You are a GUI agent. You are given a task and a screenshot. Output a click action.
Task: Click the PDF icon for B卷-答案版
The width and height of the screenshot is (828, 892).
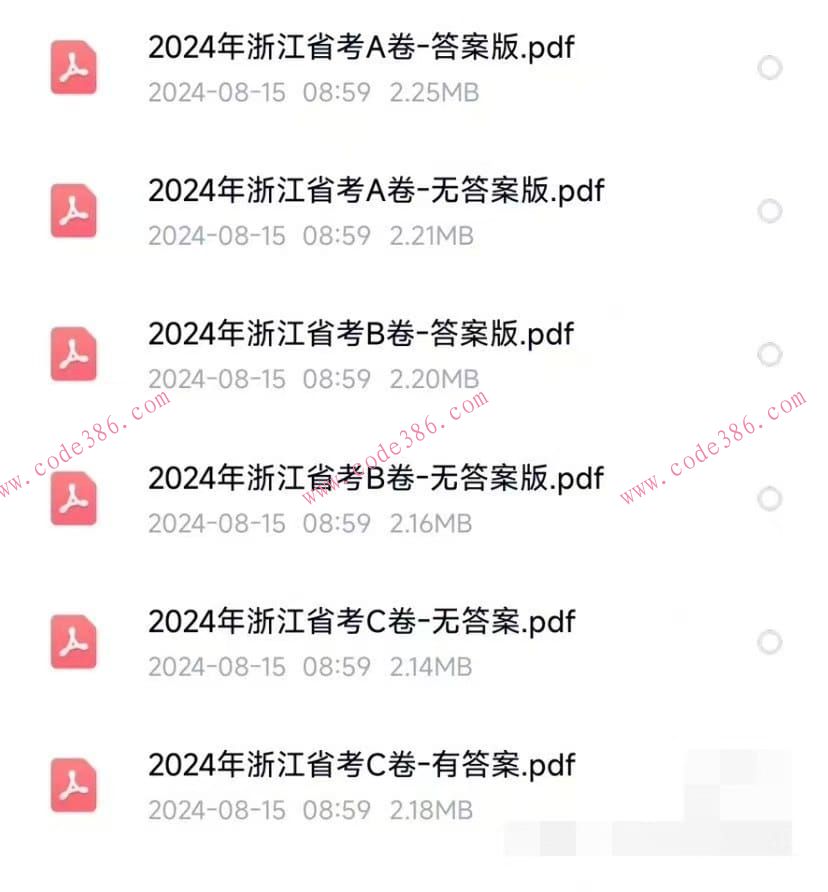click(x=74, y=355)
